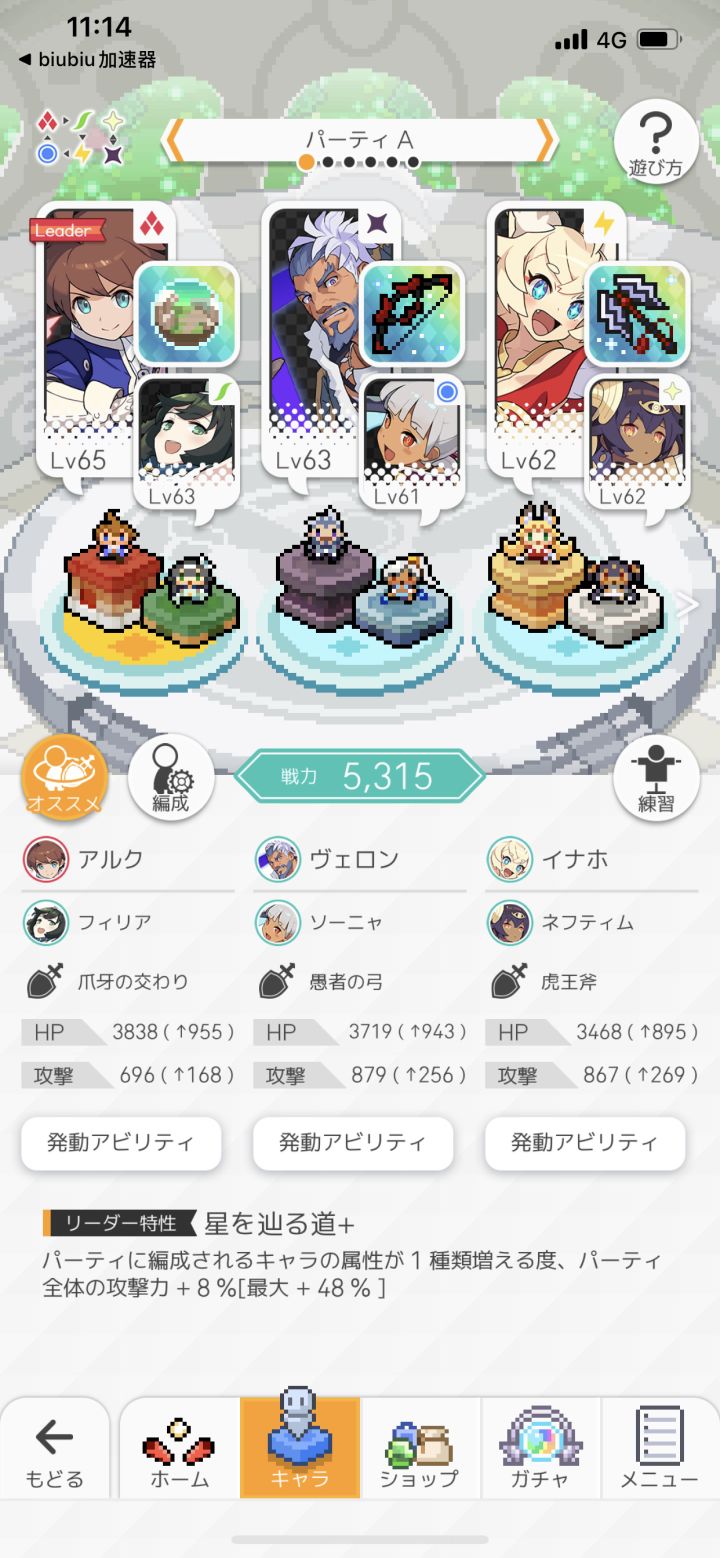Start 練習 practice mode
The image size is (720, 1558).
[x=656, y=779]
